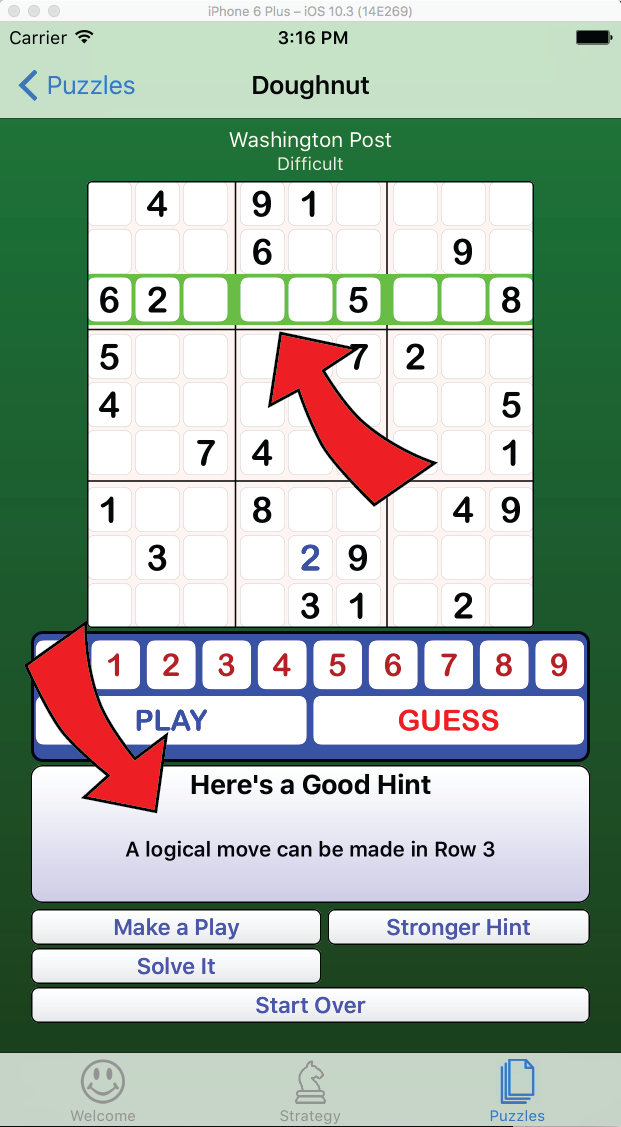Request a Stronger Hint
Image resolution: width=621 pixels, height=1127 pixels.
[458, 927]
